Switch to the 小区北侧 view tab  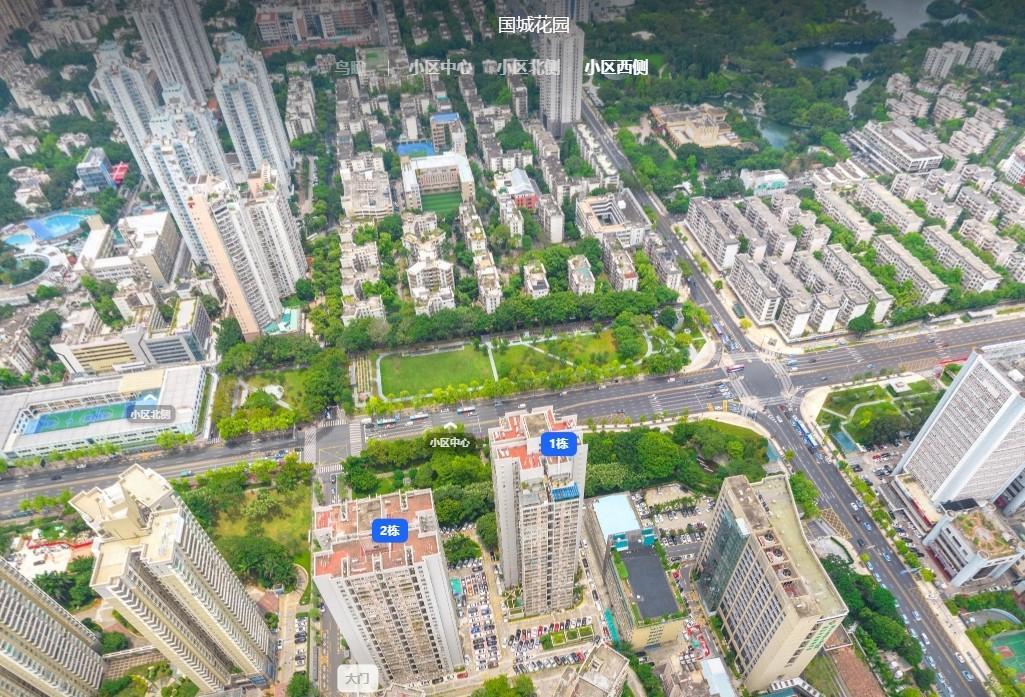(529, 67)
